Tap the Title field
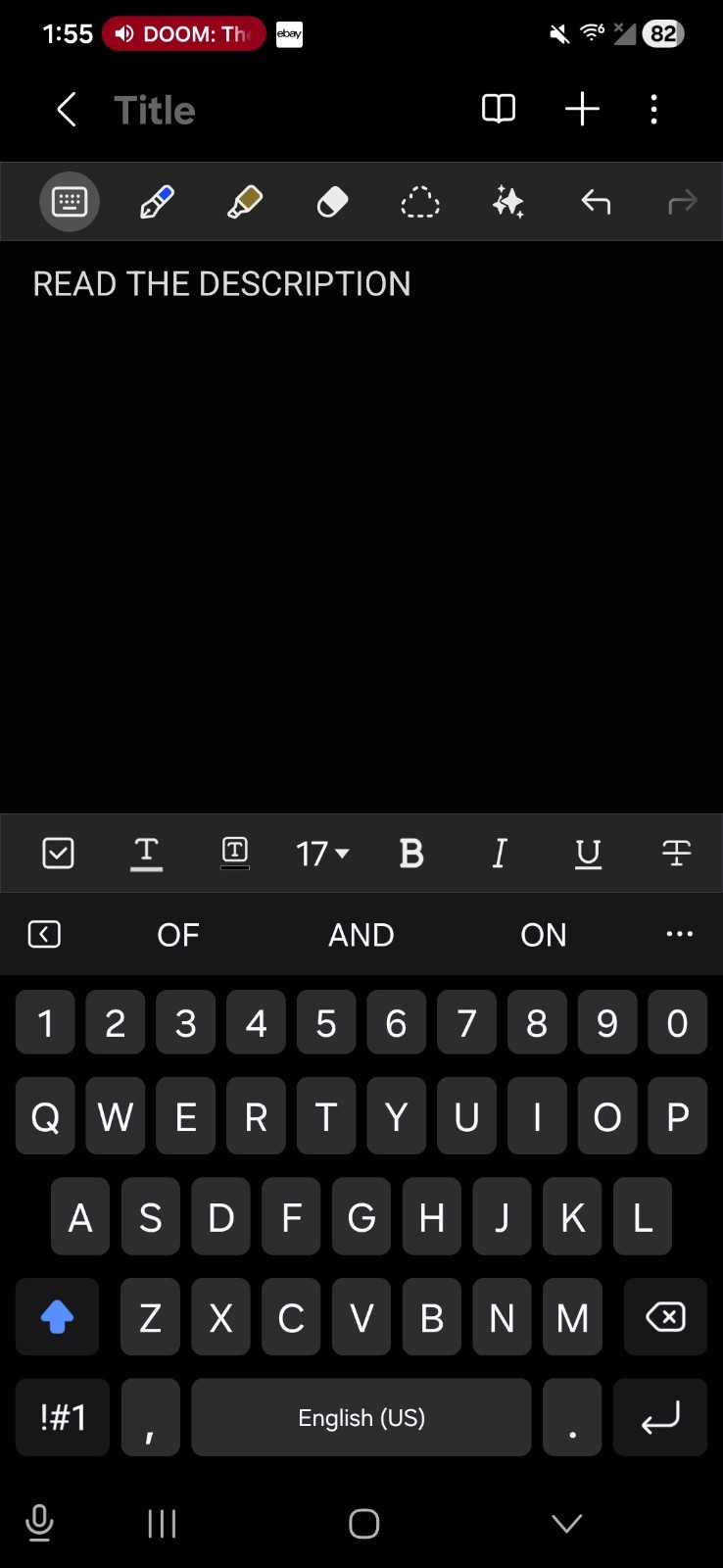The height and width of the screenshot is (1568, 723). point(155,110)
